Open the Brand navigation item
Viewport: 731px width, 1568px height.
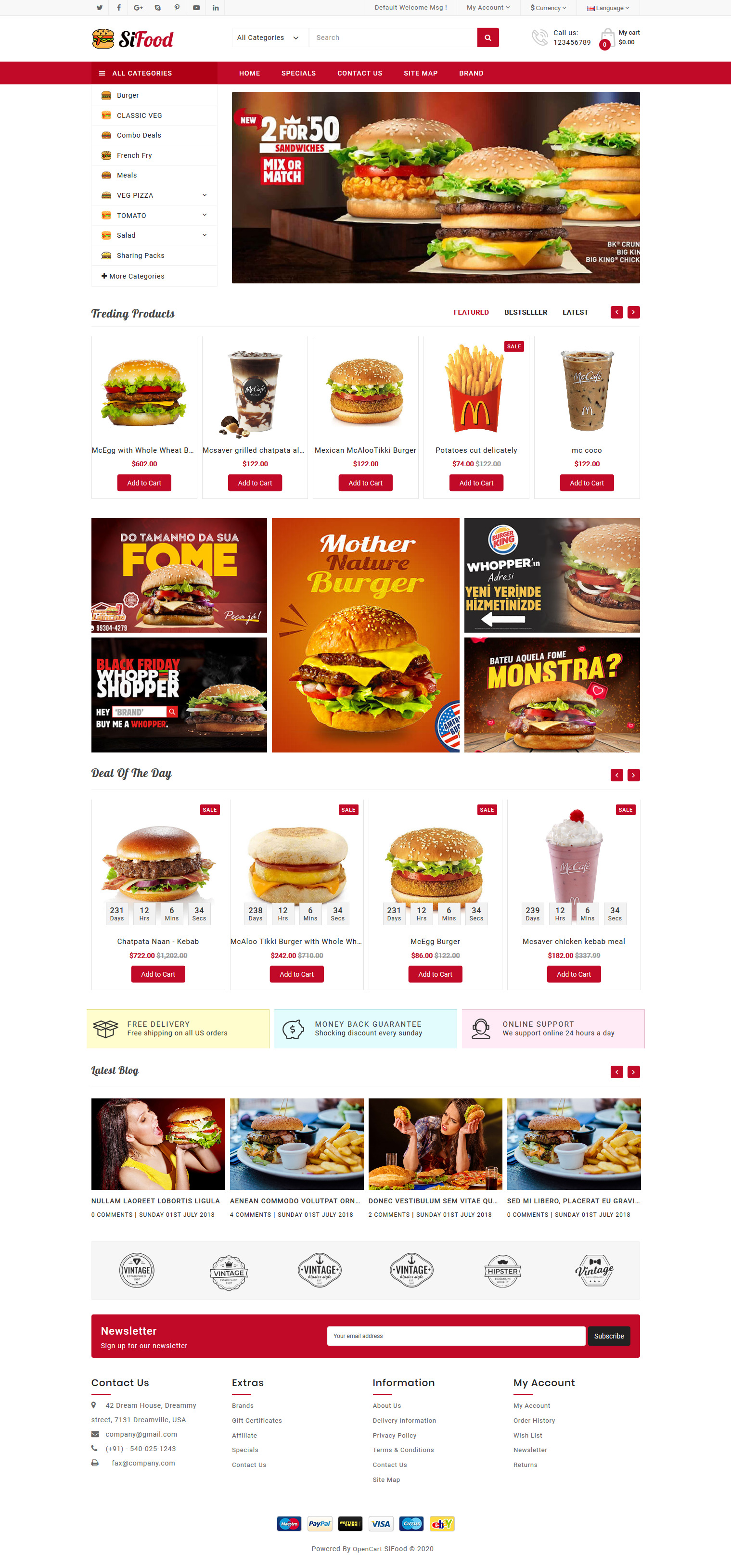tap(471, 73)
